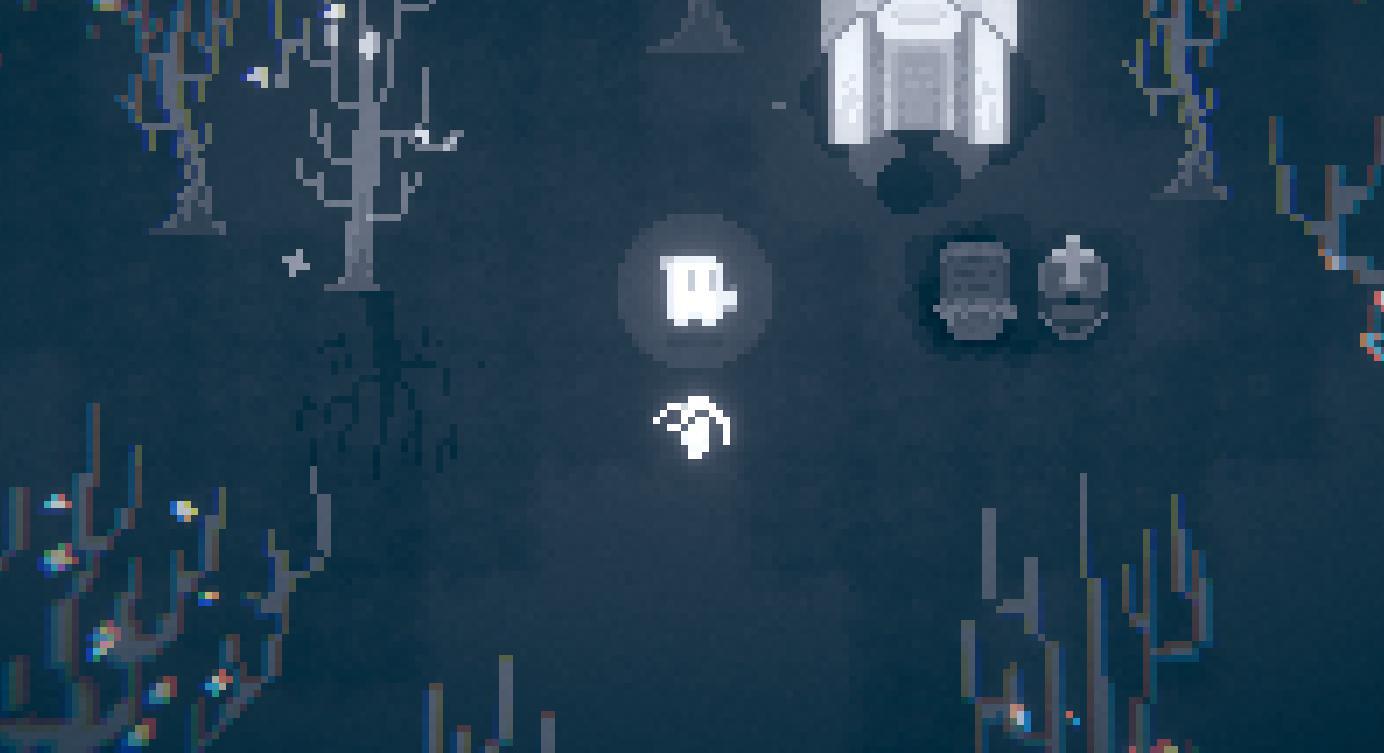Select the pointed-top gravestone

click(x=1073, y=290)
